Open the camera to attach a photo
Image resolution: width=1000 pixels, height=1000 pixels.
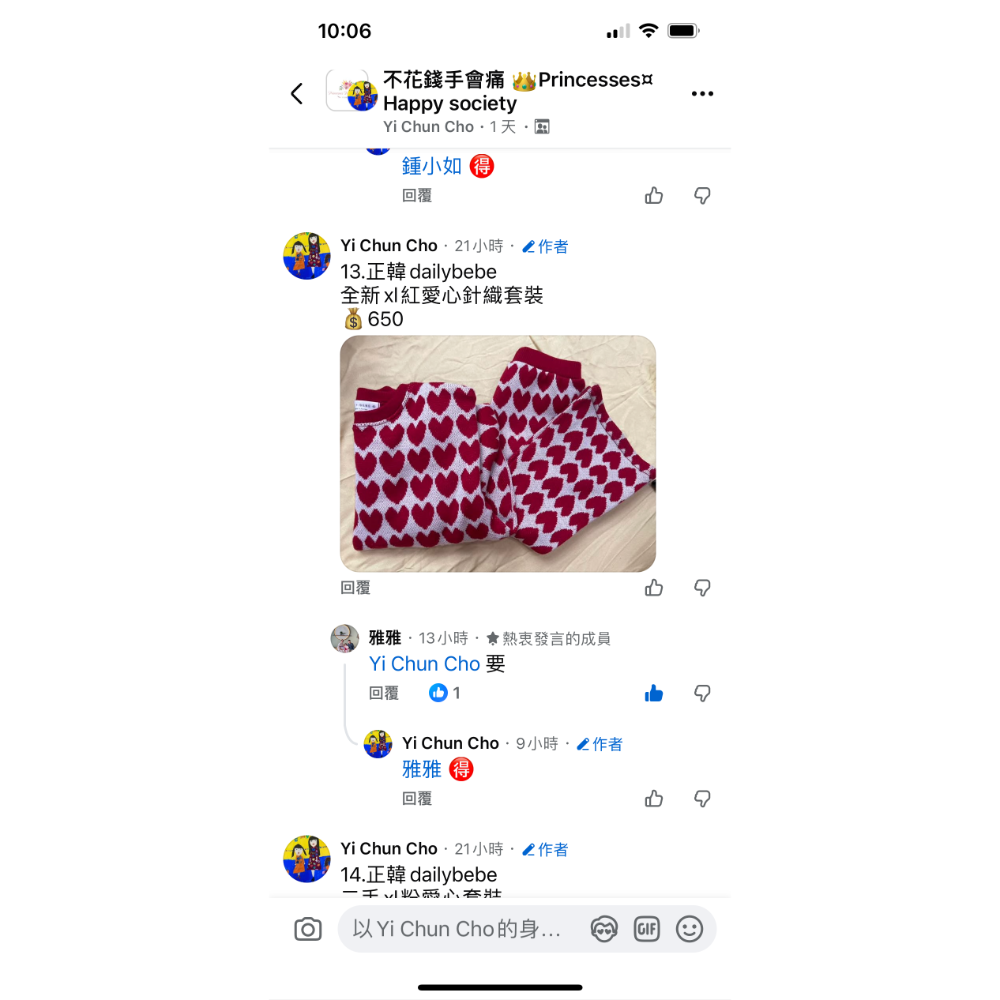click(x=308, y=930)
